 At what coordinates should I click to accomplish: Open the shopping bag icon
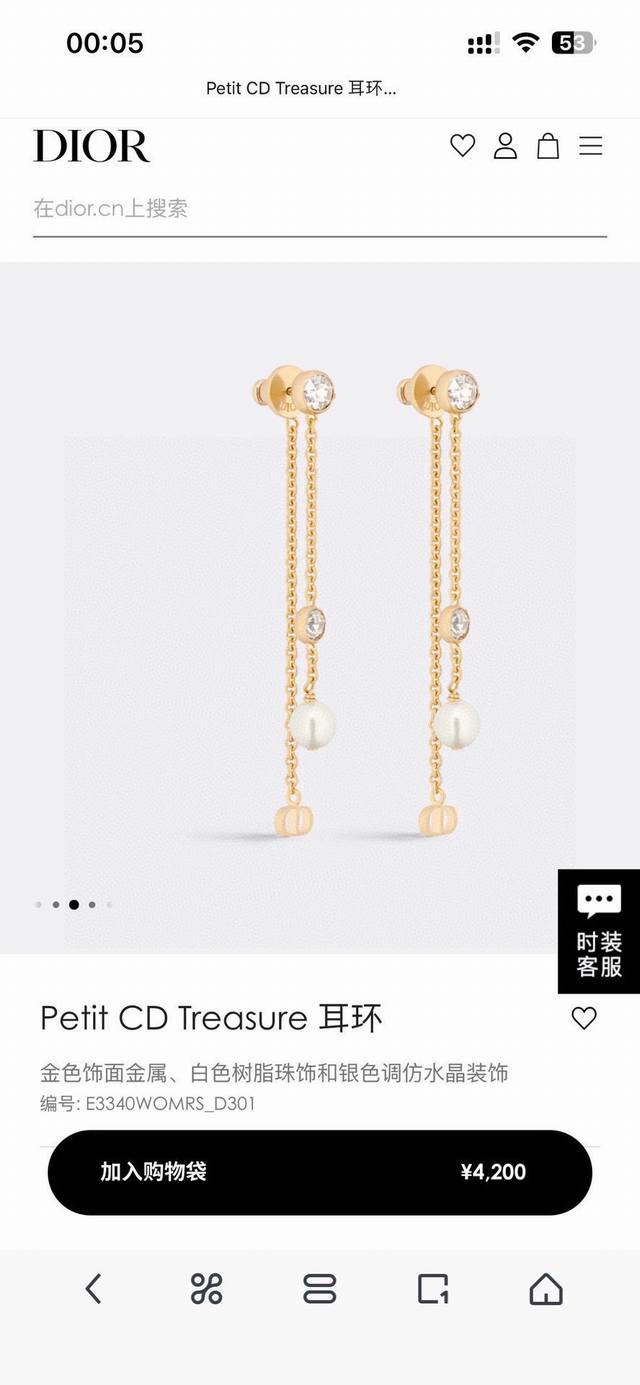[x=548, y=146]
